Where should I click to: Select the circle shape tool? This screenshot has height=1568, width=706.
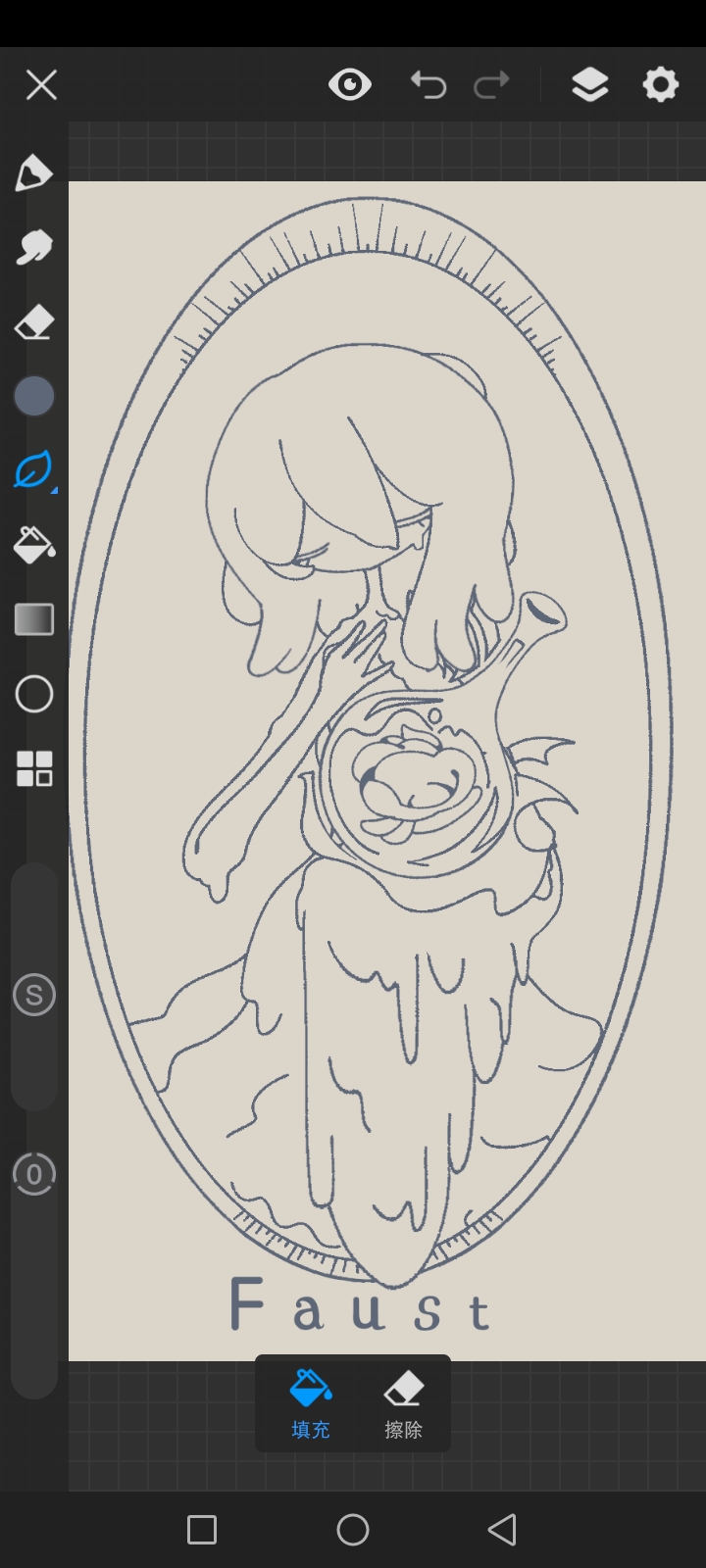pos(33,694)
